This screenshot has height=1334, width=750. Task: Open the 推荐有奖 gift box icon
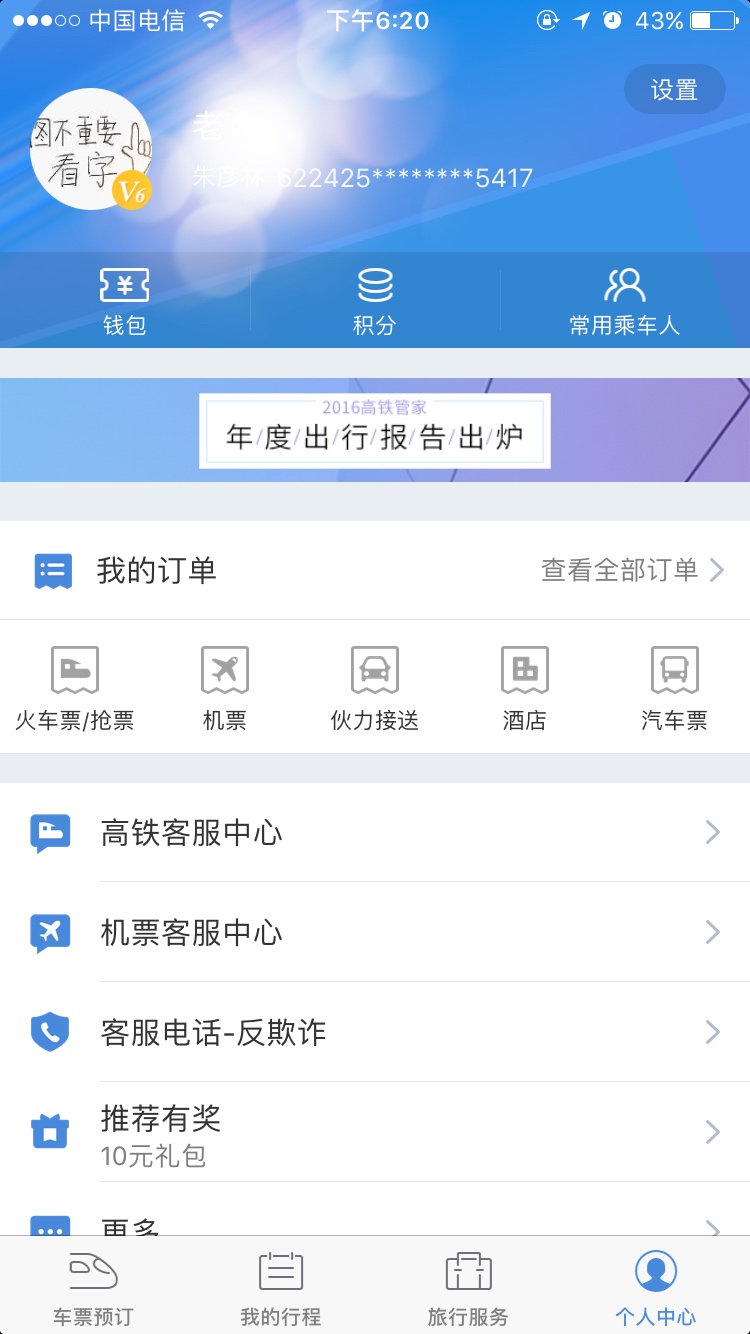pyautogui.click(x=51, y=1132)
